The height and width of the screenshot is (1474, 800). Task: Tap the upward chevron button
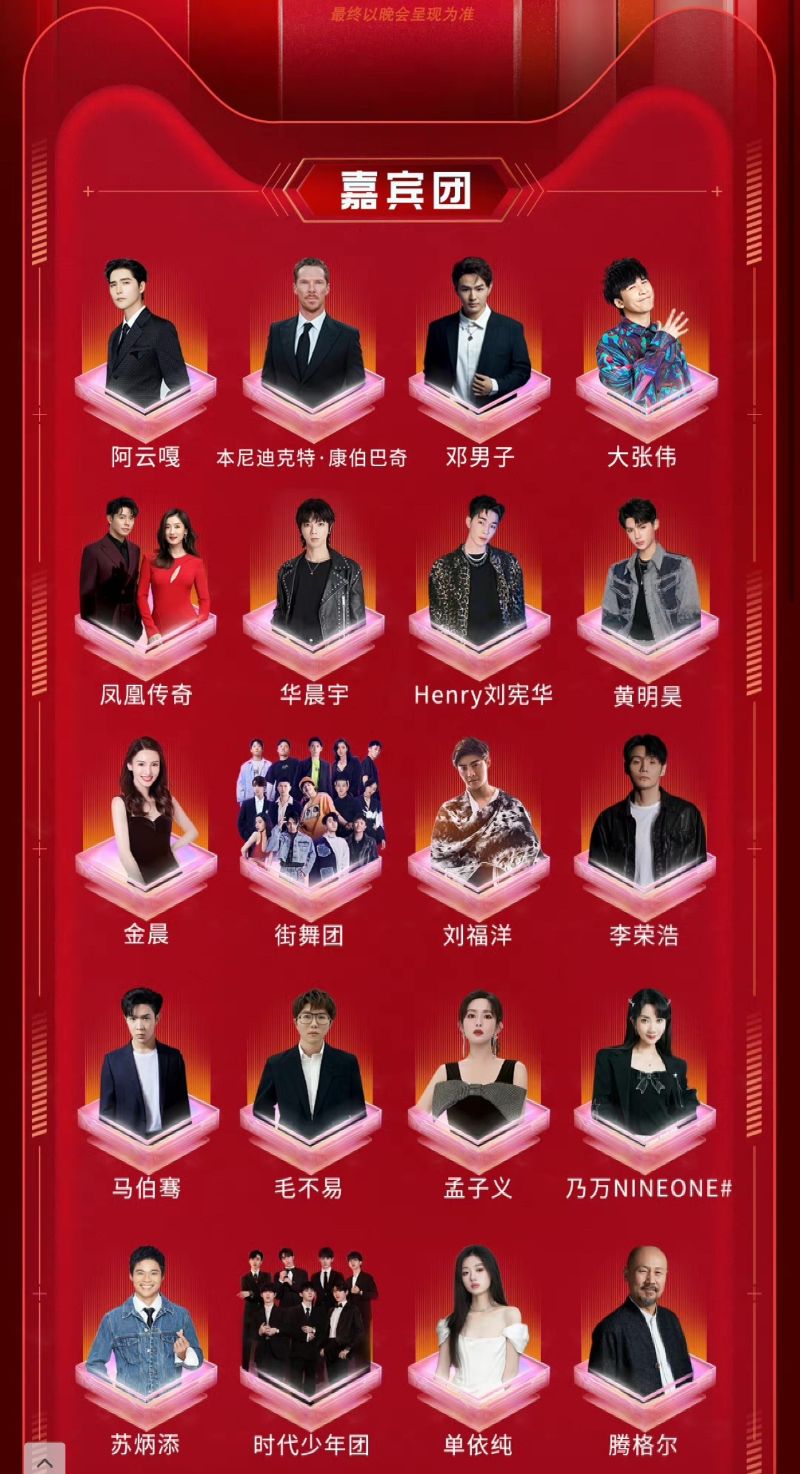(43, 1460)
